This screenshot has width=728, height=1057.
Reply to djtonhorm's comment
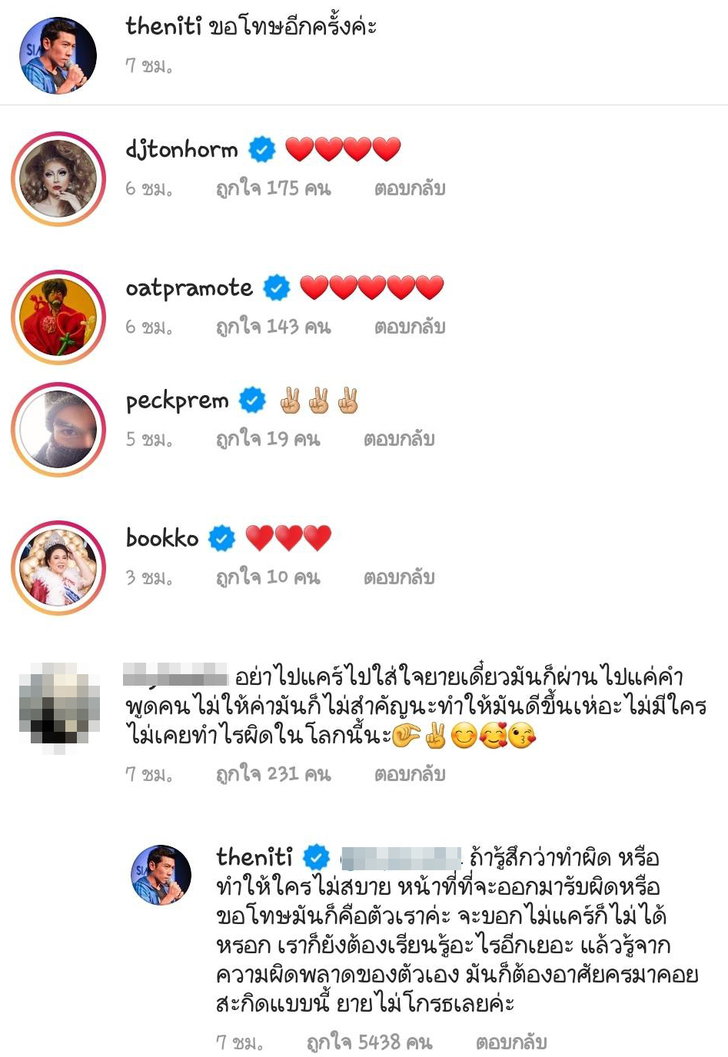pyautogui.click(x=410, y=188)
